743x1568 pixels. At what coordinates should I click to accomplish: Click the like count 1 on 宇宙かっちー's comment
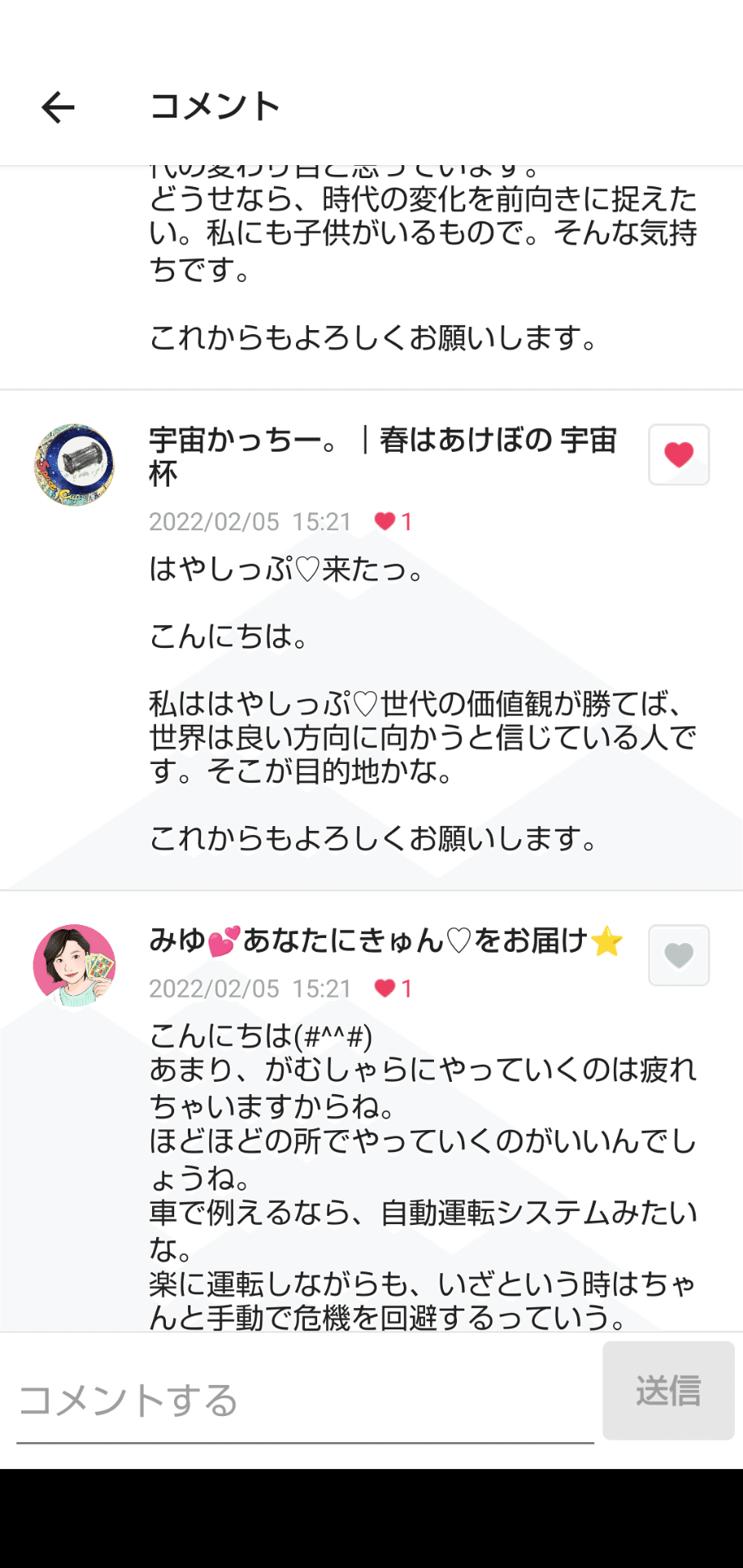[x=405, y=520]
